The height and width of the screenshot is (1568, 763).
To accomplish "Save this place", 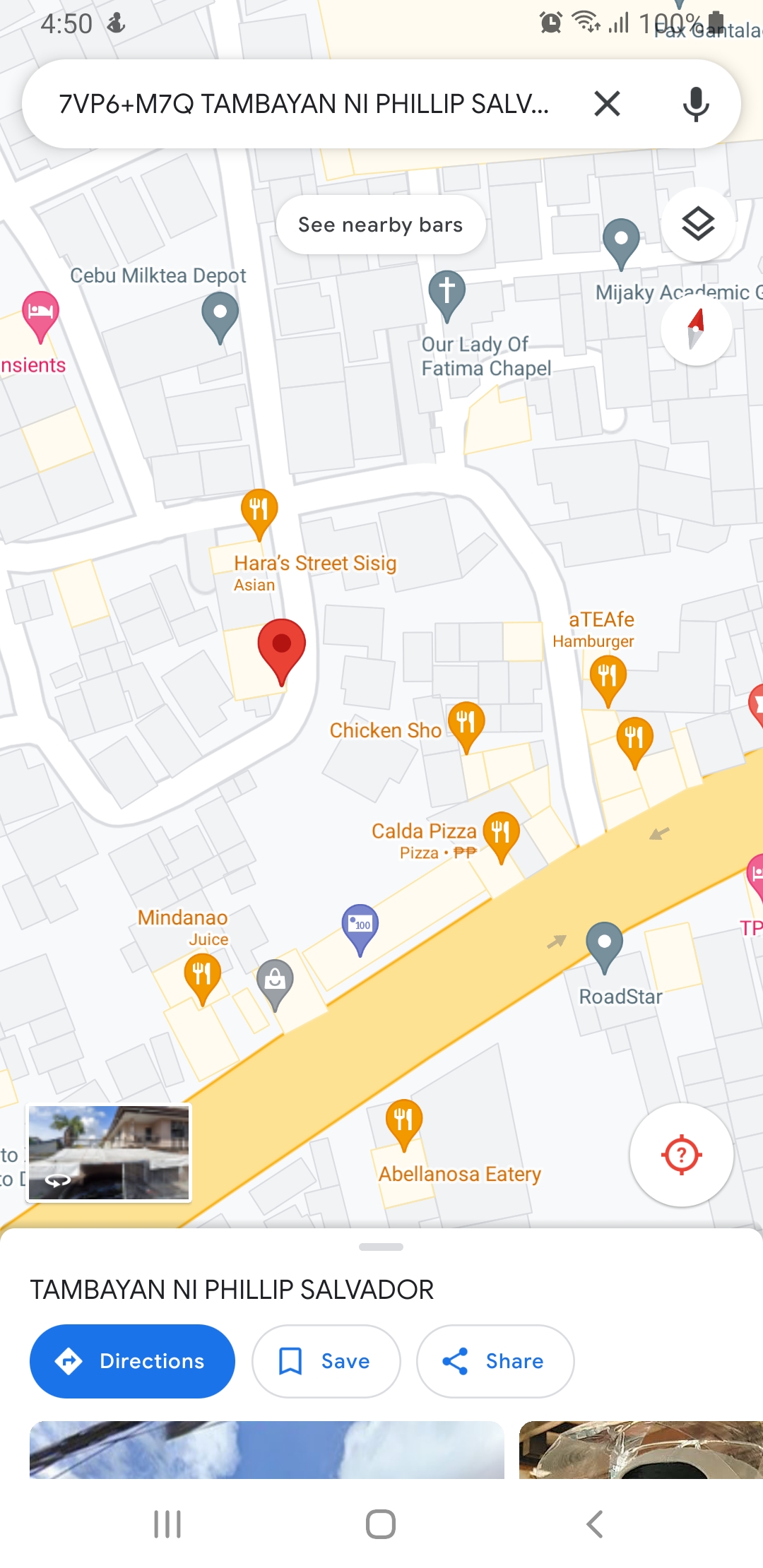I will [x=326, y=1361].
